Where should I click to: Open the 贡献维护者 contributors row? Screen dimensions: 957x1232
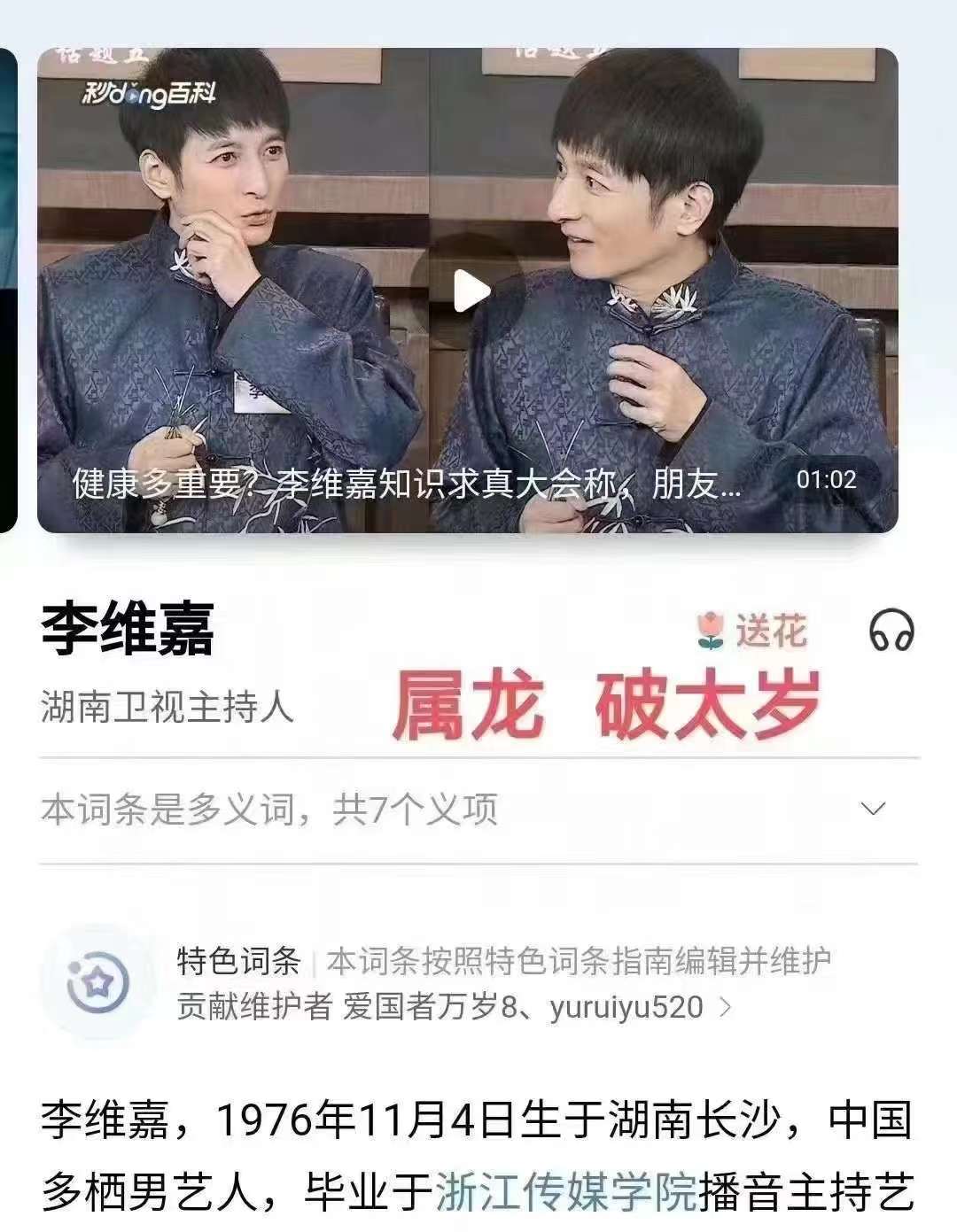[454, 1007]
